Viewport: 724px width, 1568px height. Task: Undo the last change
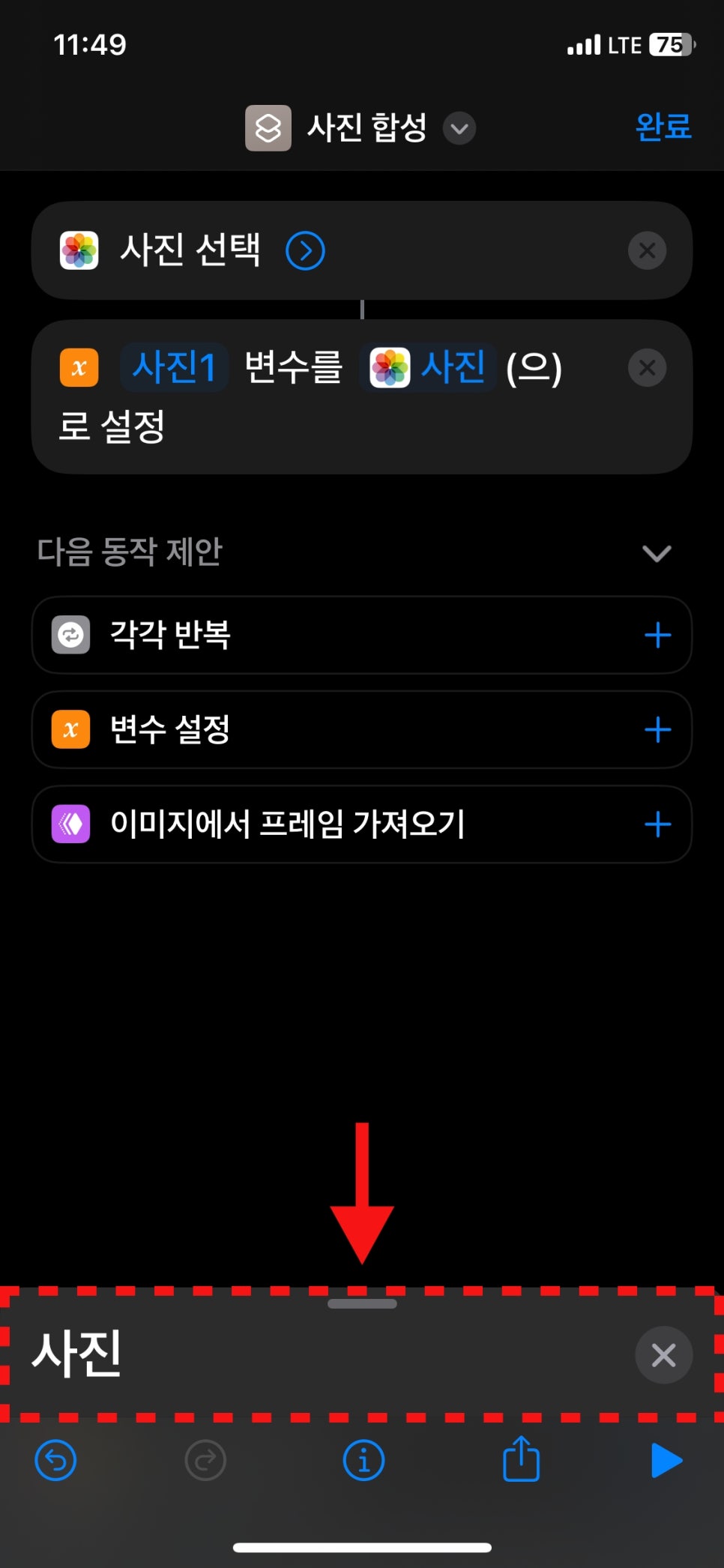click(x=55, y=1460)
